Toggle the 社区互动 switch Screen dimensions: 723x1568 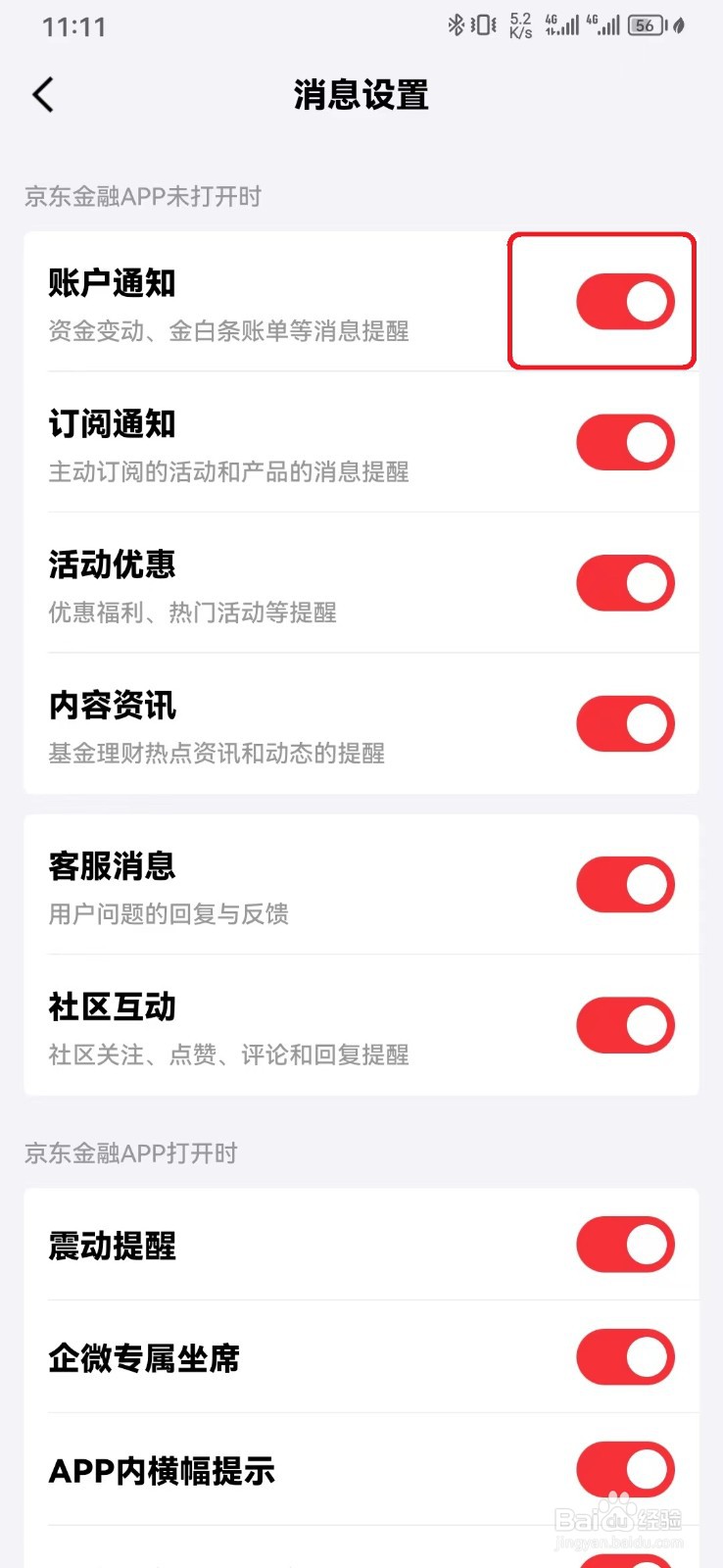(x=625, y=1024)
